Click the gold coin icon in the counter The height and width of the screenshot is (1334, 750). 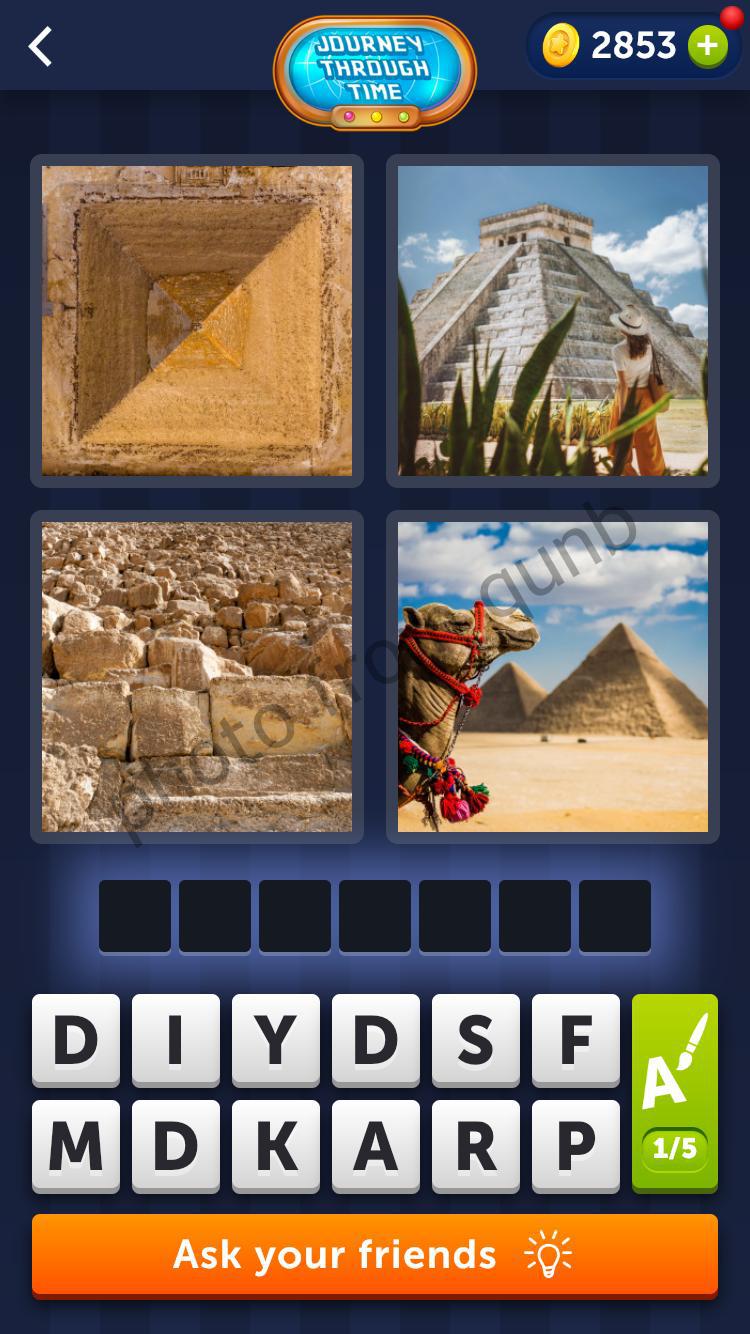coord(564,45)
